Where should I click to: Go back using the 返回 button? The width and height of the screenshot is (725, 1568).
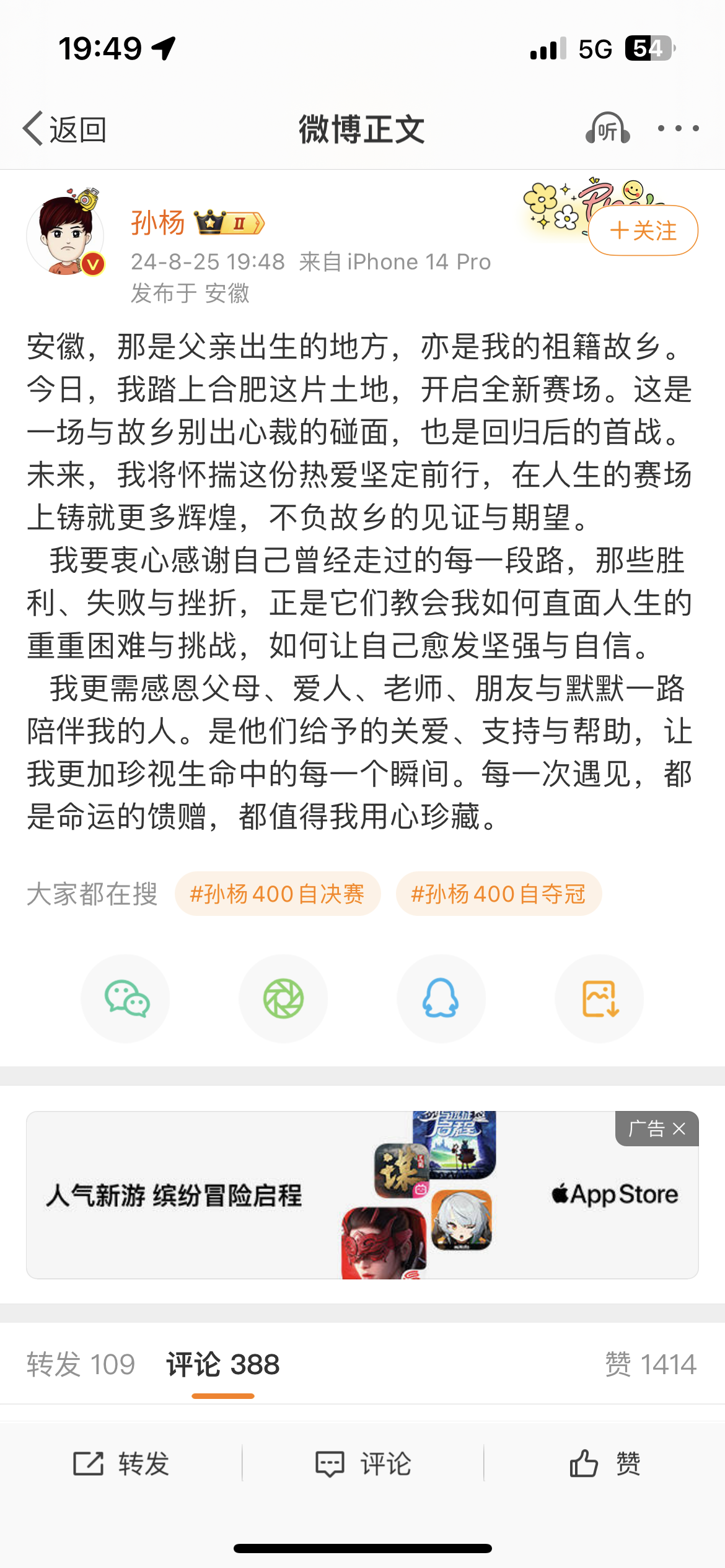click(x=64, y=129)
